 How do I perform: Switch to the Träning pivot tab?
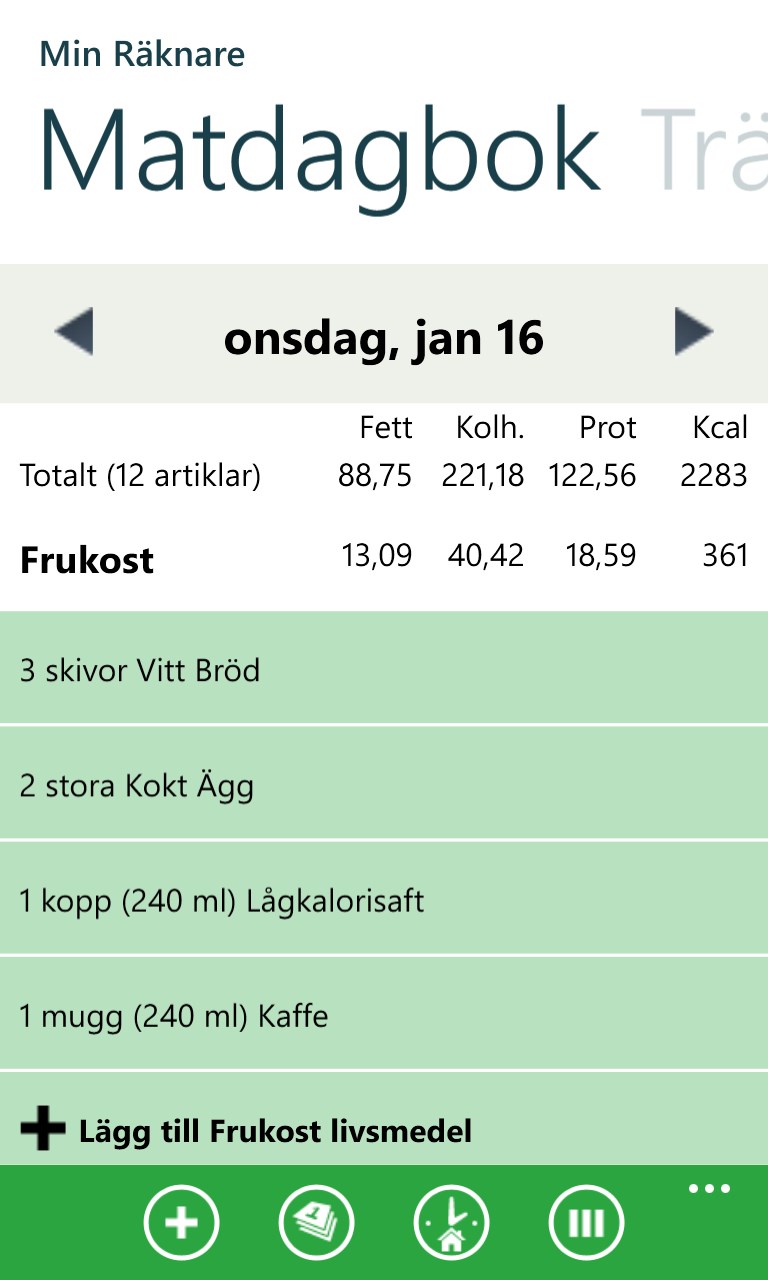704,152
